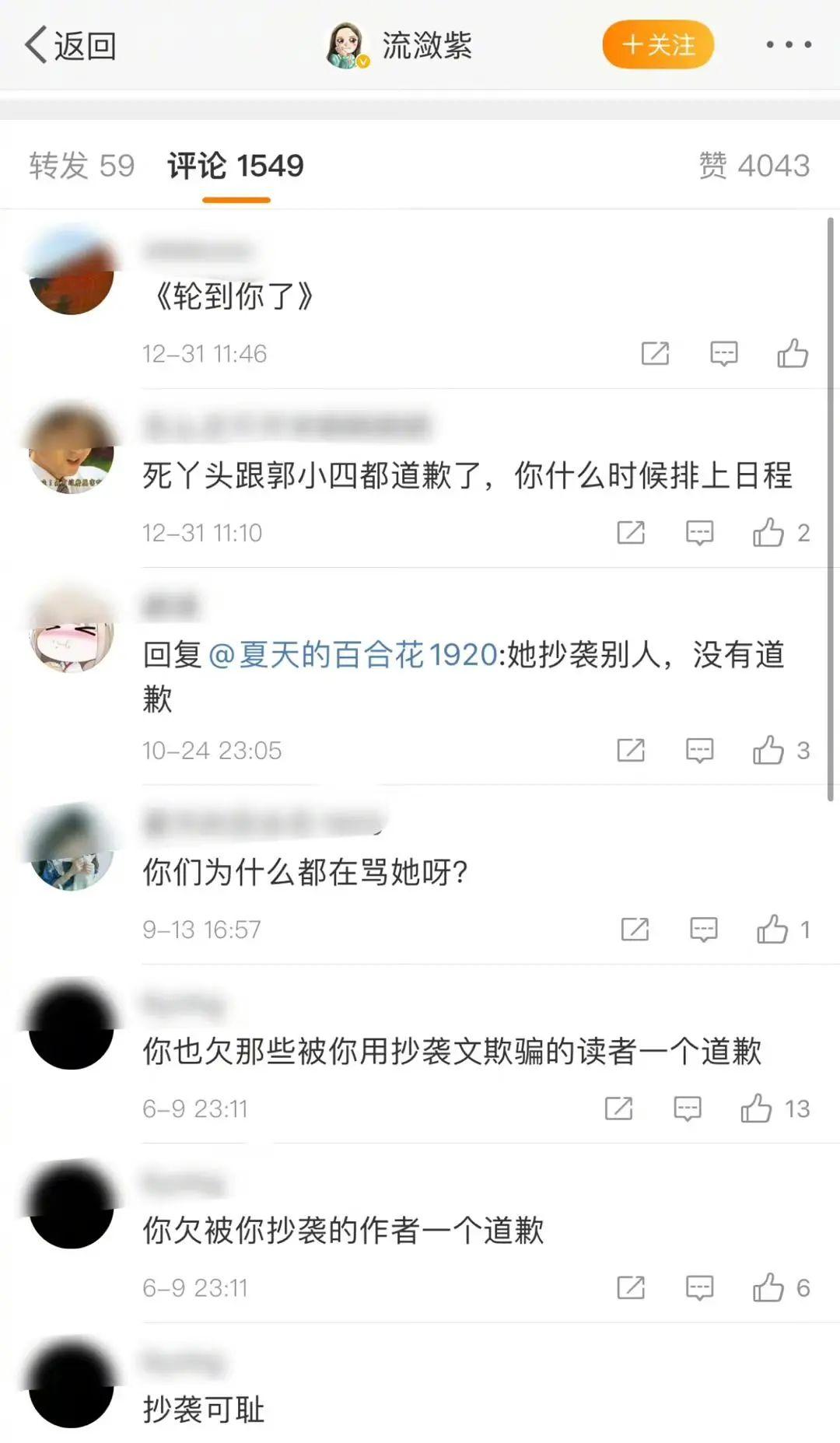This screenshot has height=1443, width=840.
Task: Open the three-dot overflow menu
Action: [x=789, y=45]
